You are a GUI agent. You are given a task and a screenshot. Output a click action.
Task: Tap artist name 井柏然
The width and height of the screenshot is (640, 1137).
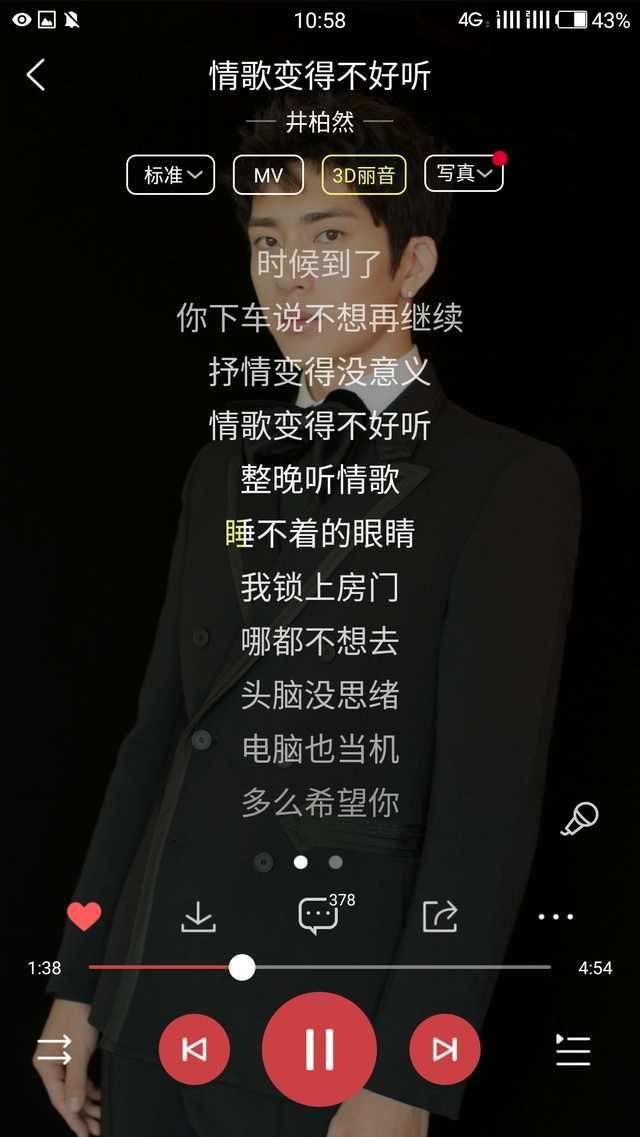[320, 123]
